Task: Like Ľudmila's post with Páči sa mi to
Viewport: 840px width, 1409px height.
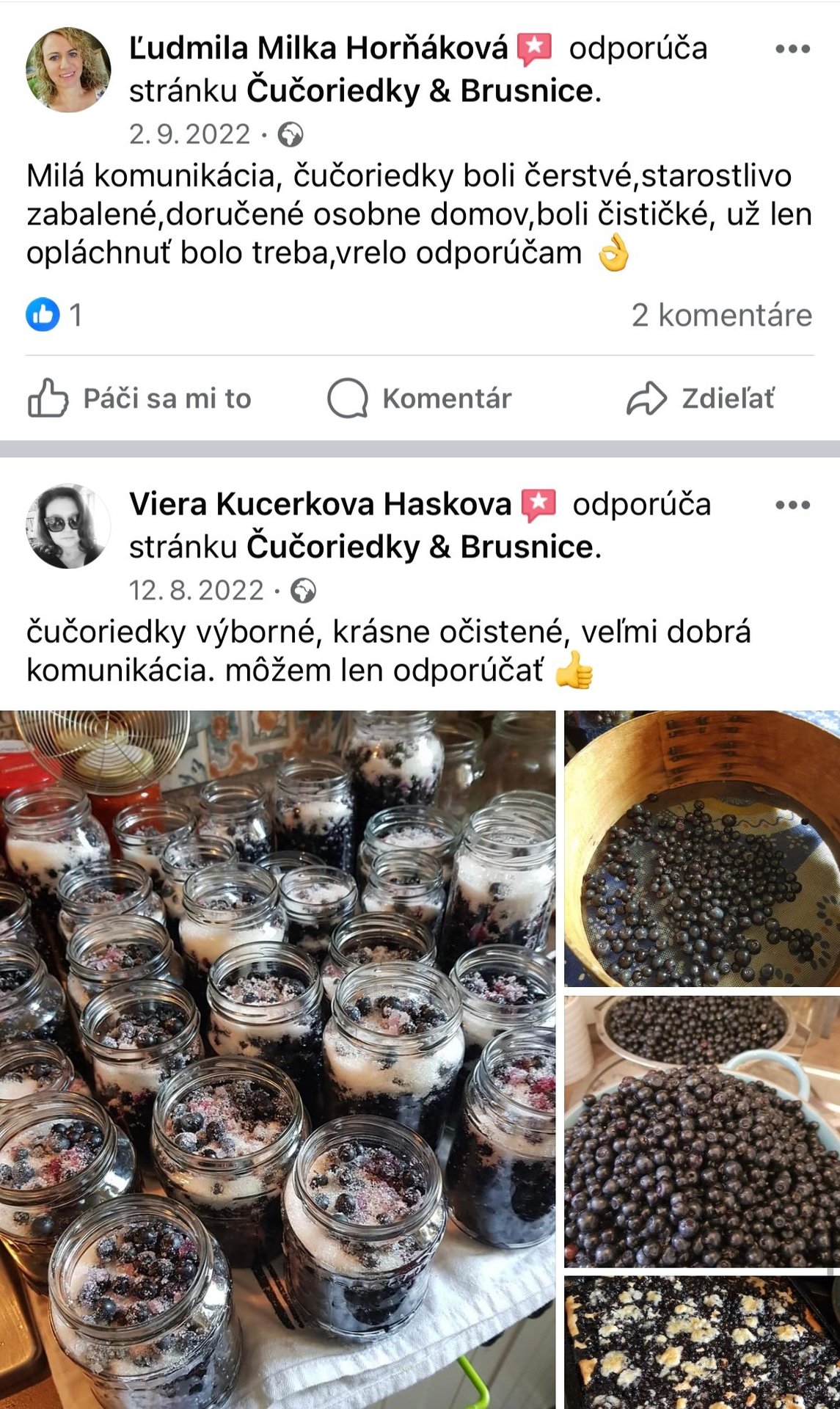Action: point(140,398)
